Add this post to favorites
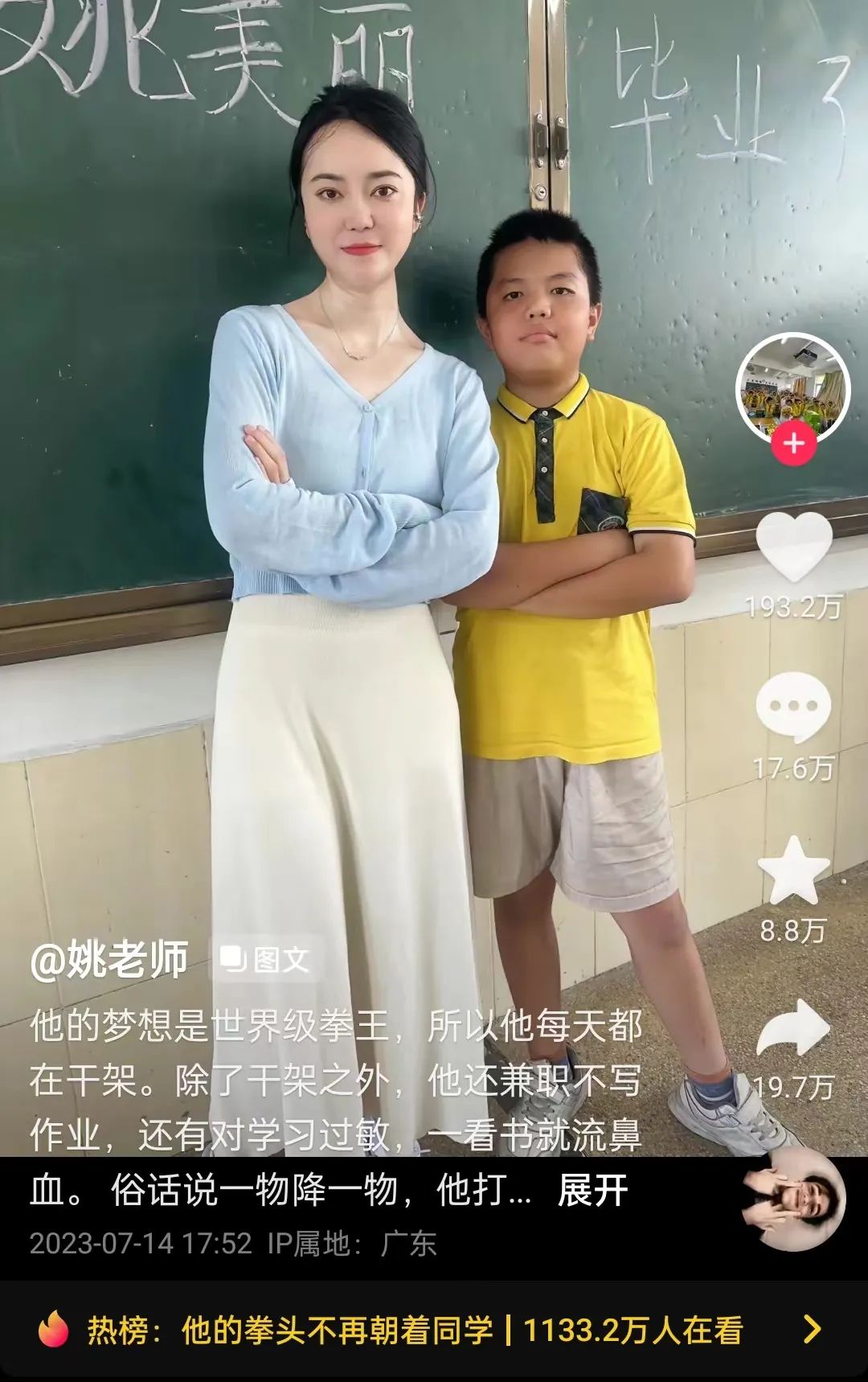The image size is (868, 1382). point(792,871)
